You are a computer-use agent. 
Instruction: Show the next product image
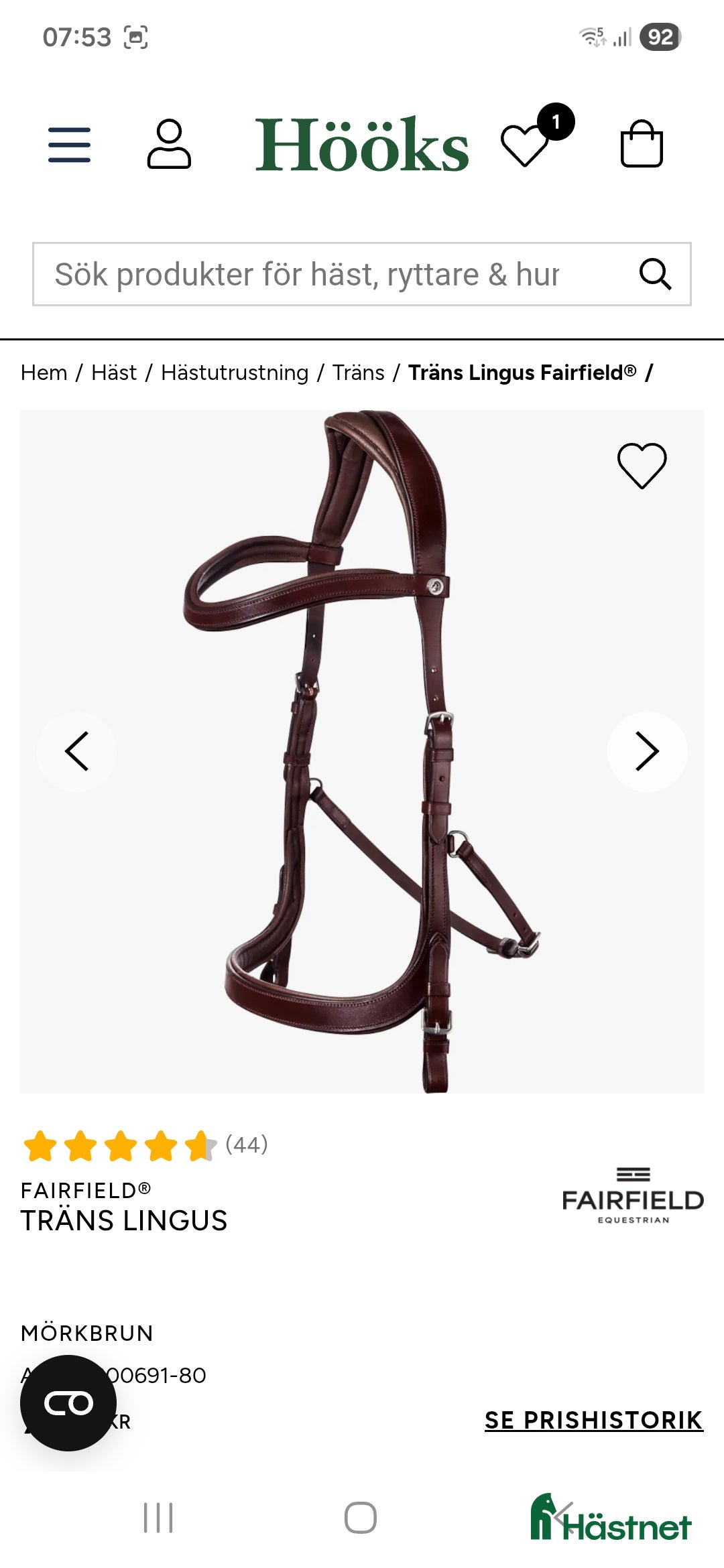pyautogui.click(x=647, y=751)
